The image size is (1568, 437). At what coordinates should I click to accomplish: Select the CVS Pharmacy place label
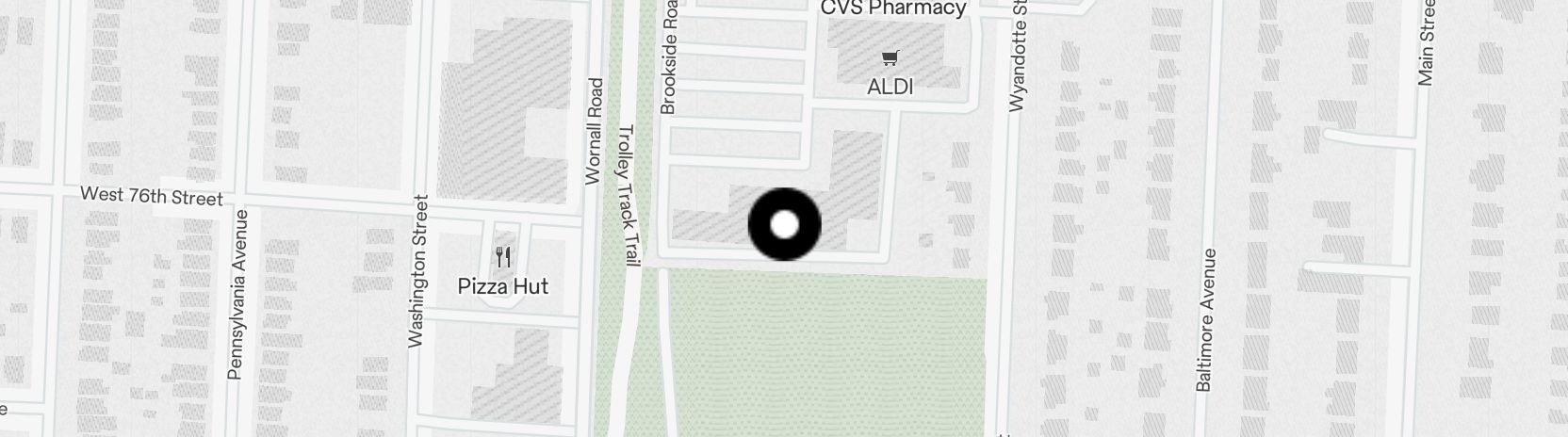[x=892, y=8]
